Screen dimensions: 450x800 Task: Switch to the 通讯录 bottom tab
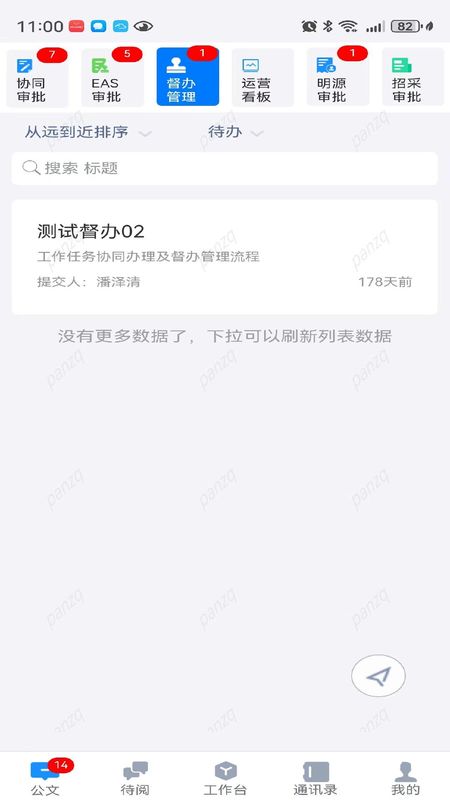[x=315, y=779]
